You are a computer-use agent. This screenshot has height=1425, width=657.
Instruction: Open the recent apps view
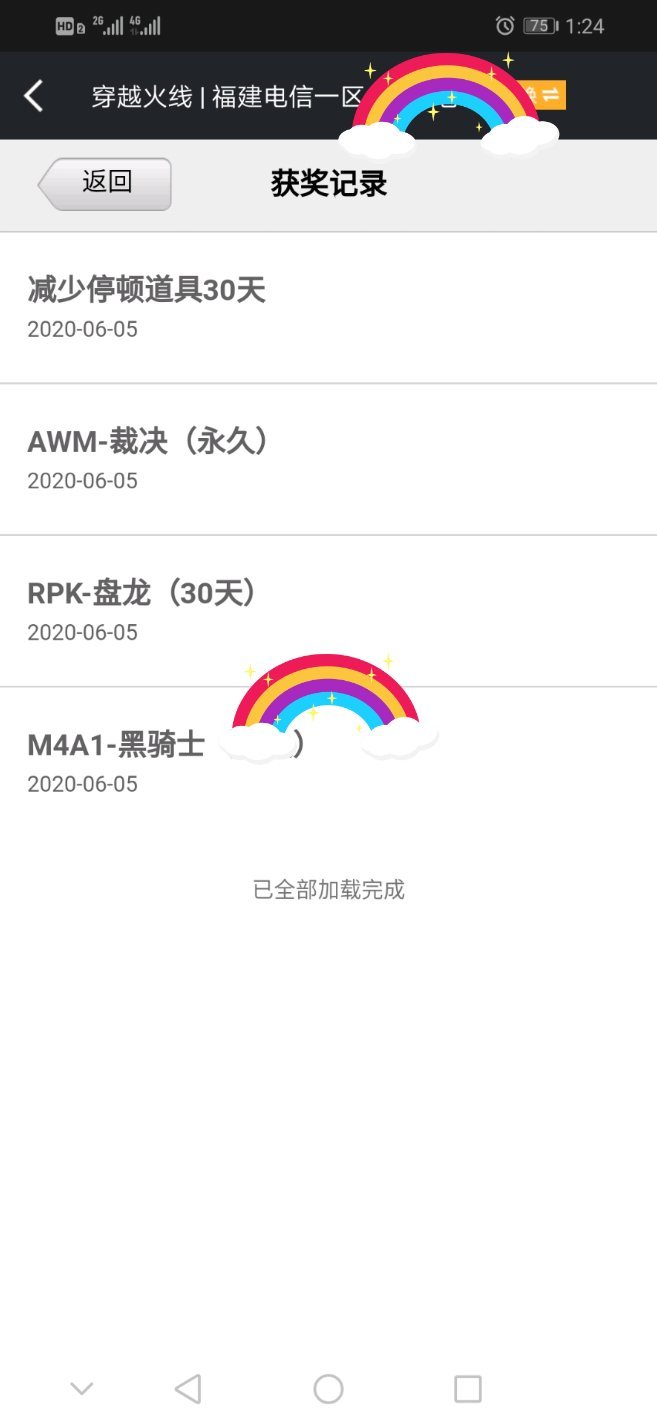pyautogui.click(x=467, y=1388)
